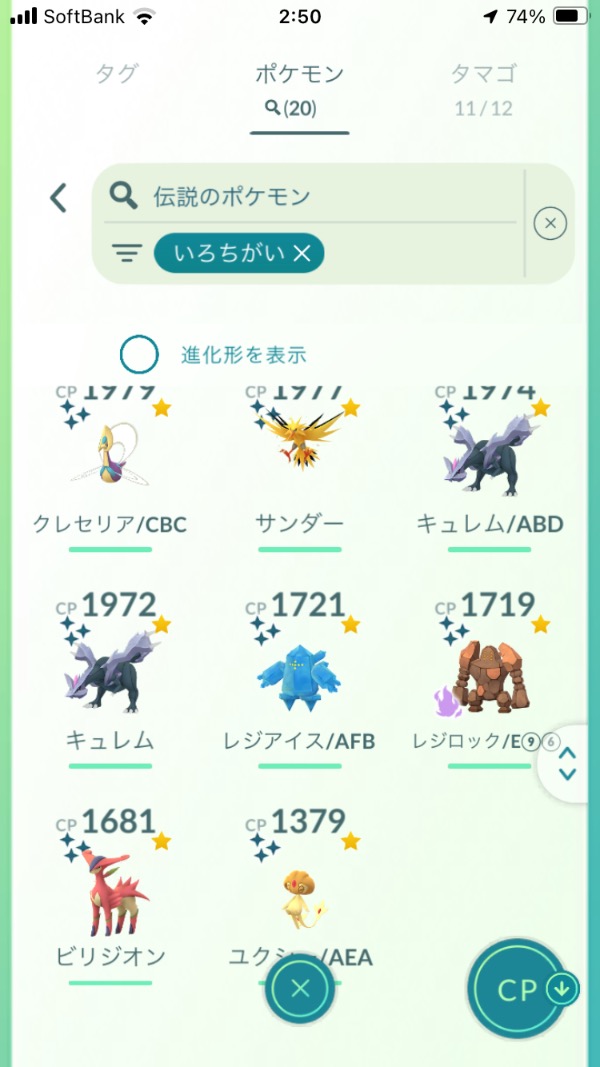Remove the いろちがい filter chip
Image resolution: width=600 pixels, height=1067 pixels.
[x=303, y=254]
